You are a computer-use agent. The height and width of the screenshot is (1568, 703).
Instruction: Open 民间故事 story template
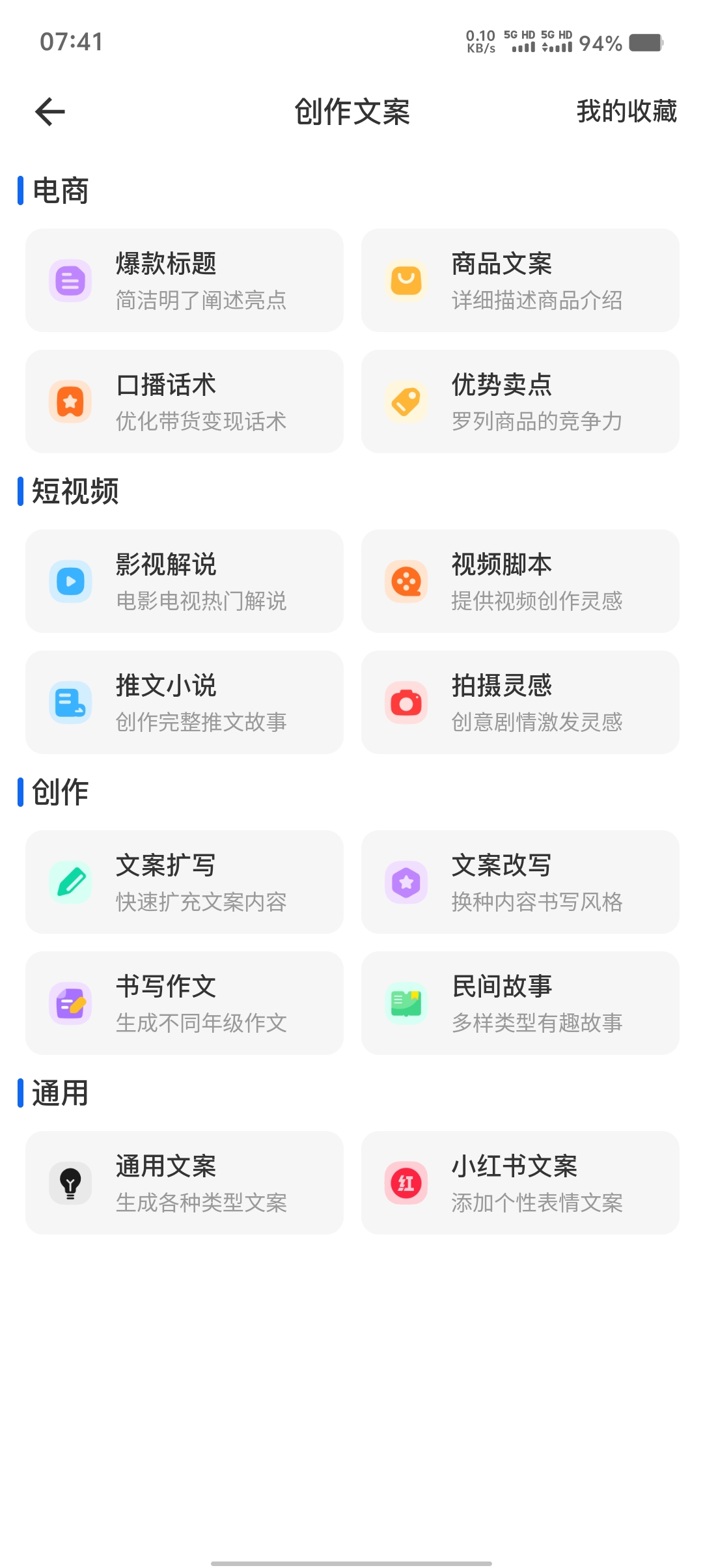click(520, 1003)
